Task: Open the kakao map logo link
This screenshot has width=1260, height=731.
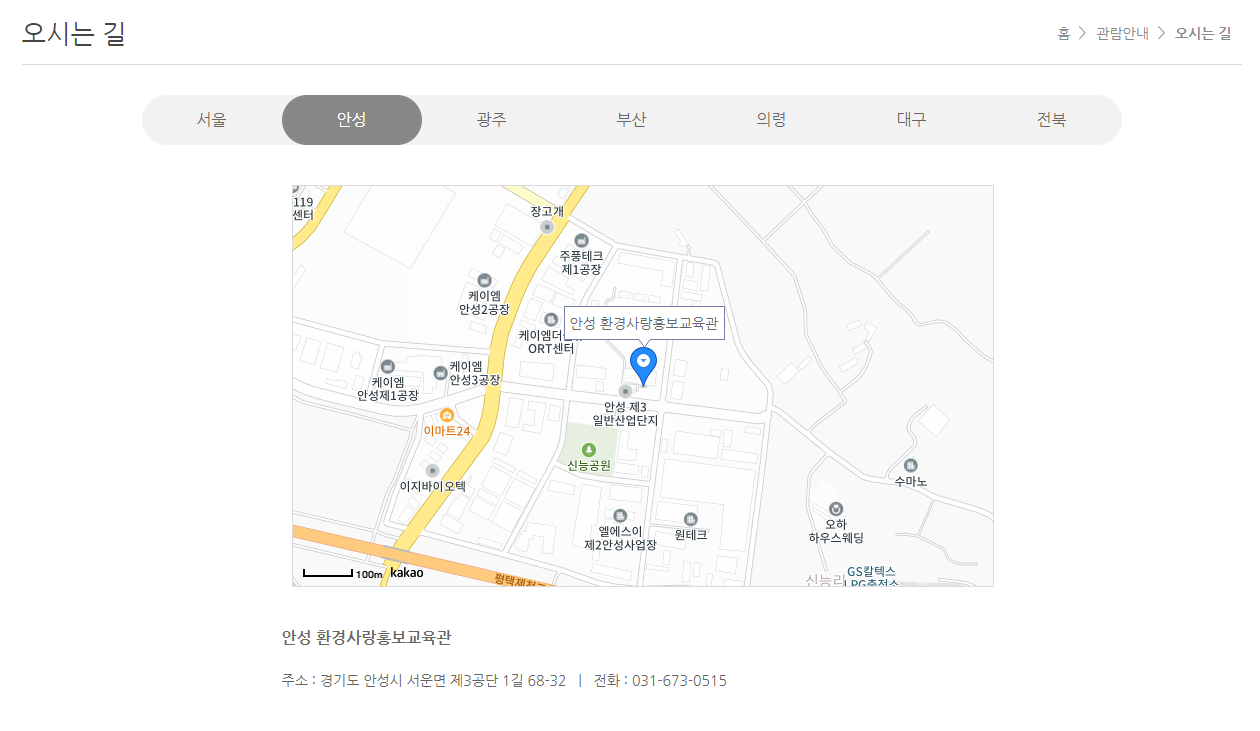Action: (407, 573)
